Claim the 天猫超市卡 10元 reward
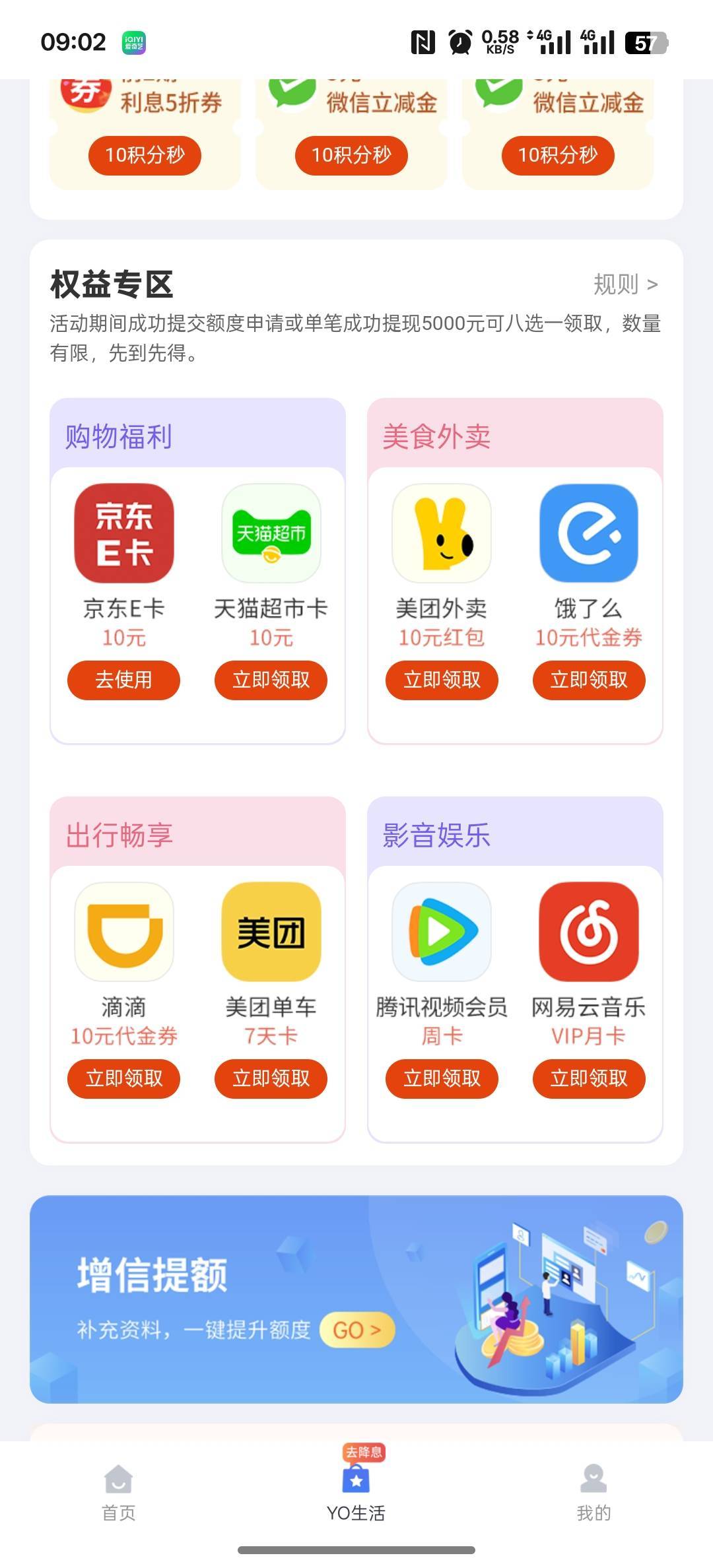 click(271, 680)
